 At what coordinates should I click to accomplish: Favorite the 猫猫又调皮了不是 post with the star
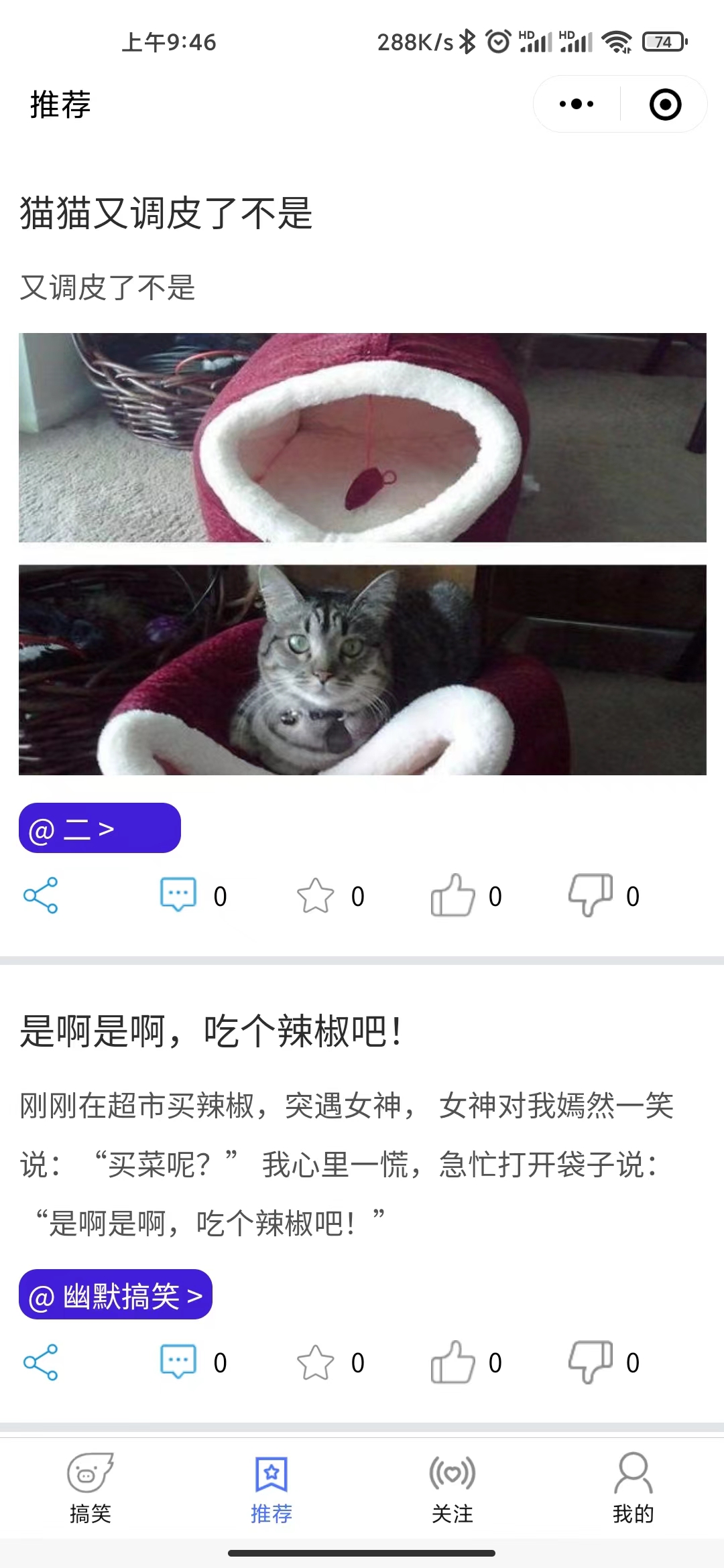coord(315,895)
